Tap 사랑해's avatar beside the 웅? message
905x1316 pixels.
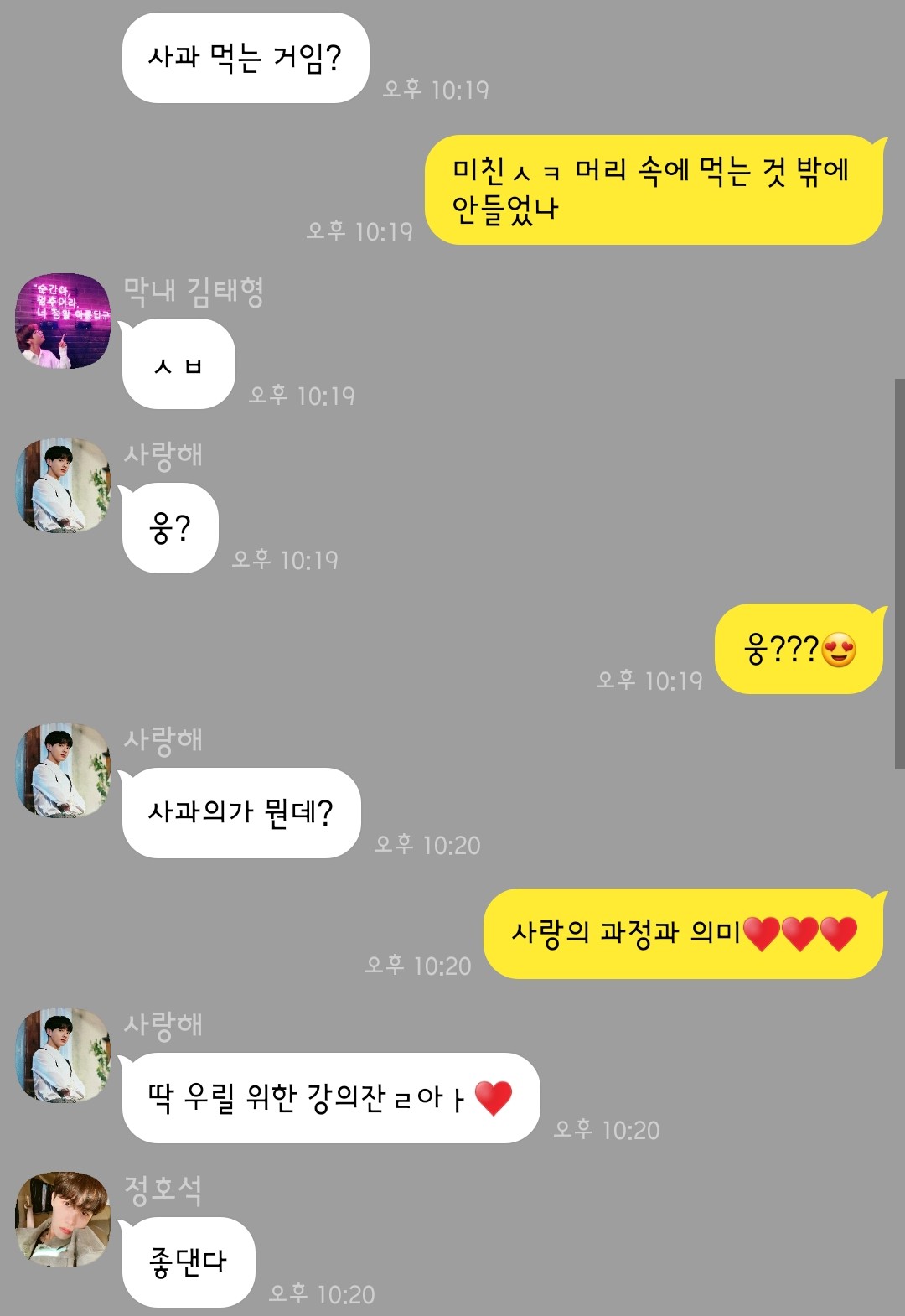(x=64, y=484)
